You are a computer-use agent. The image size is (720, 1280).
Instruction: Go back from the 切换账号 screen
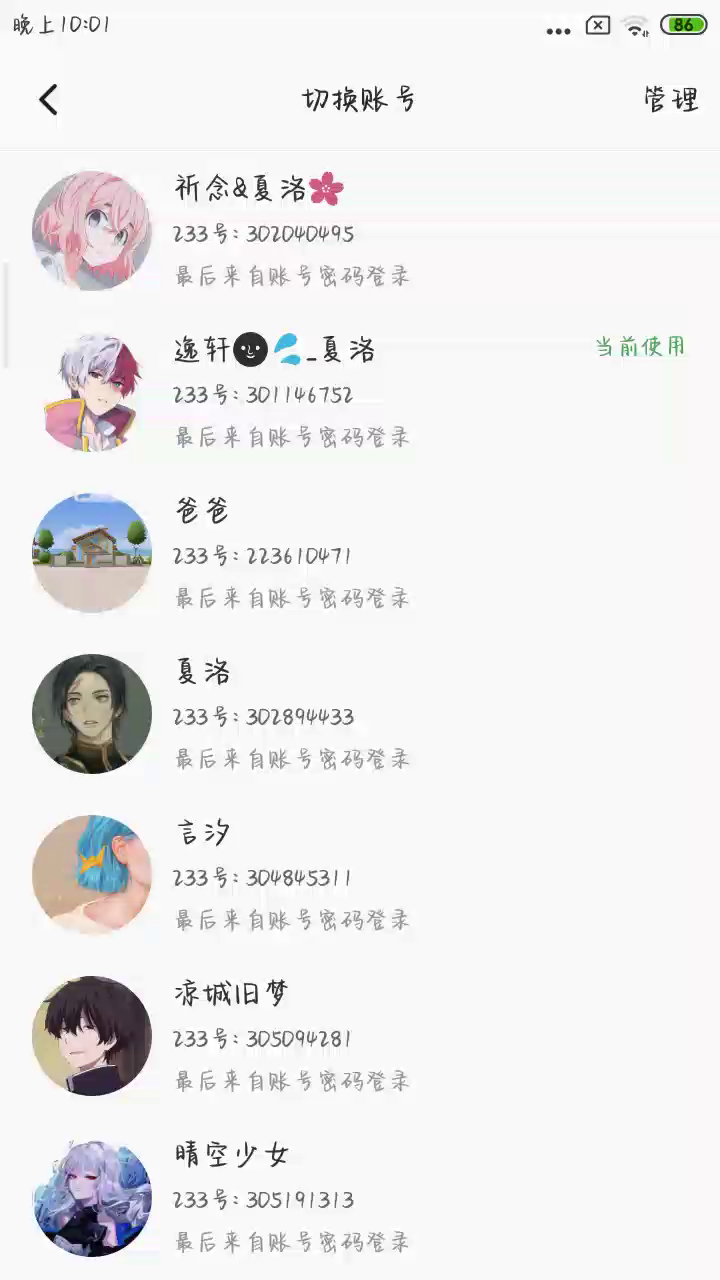click(48, 99)
